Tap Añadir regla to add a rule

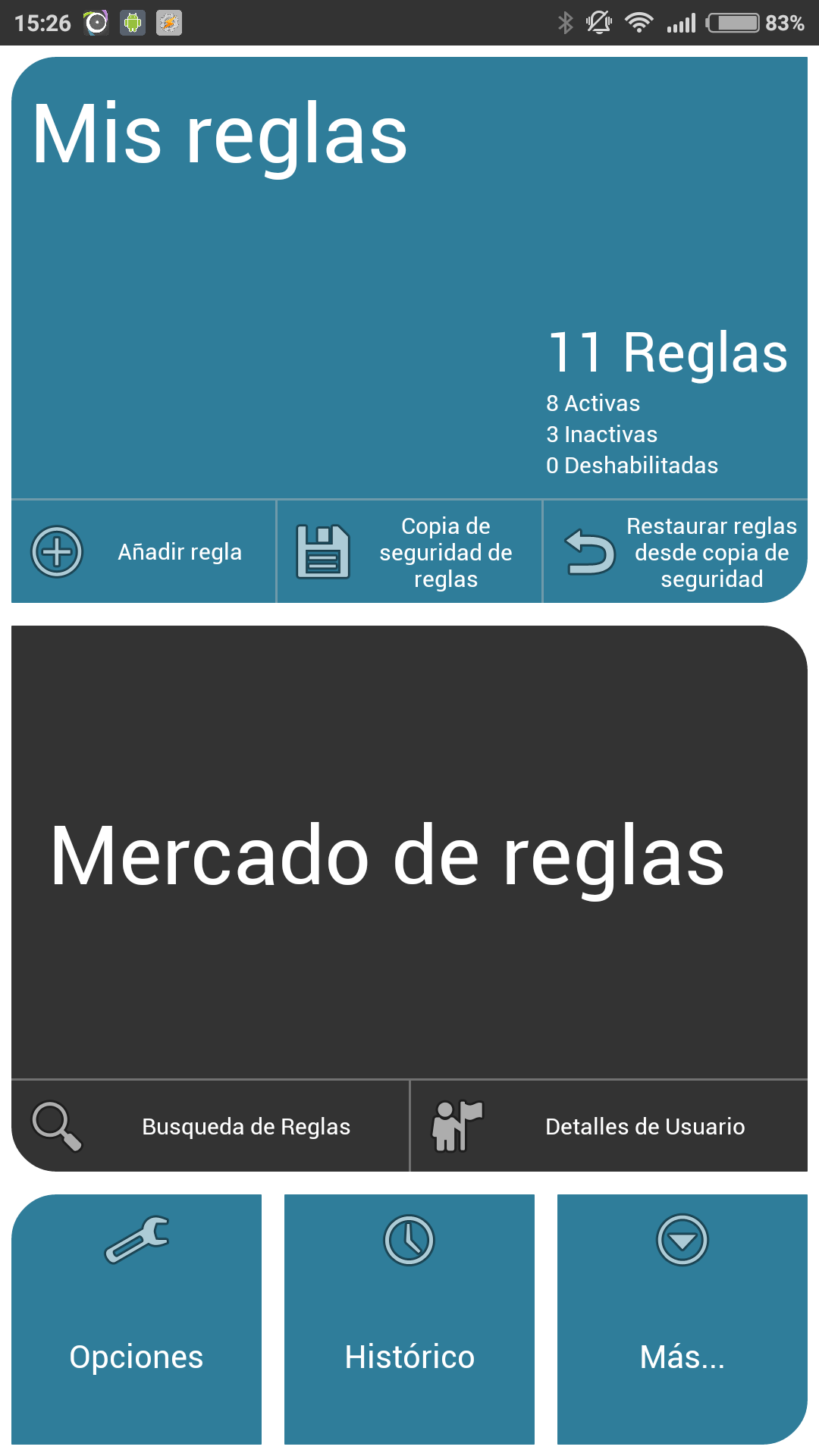(x=143, y=551)
